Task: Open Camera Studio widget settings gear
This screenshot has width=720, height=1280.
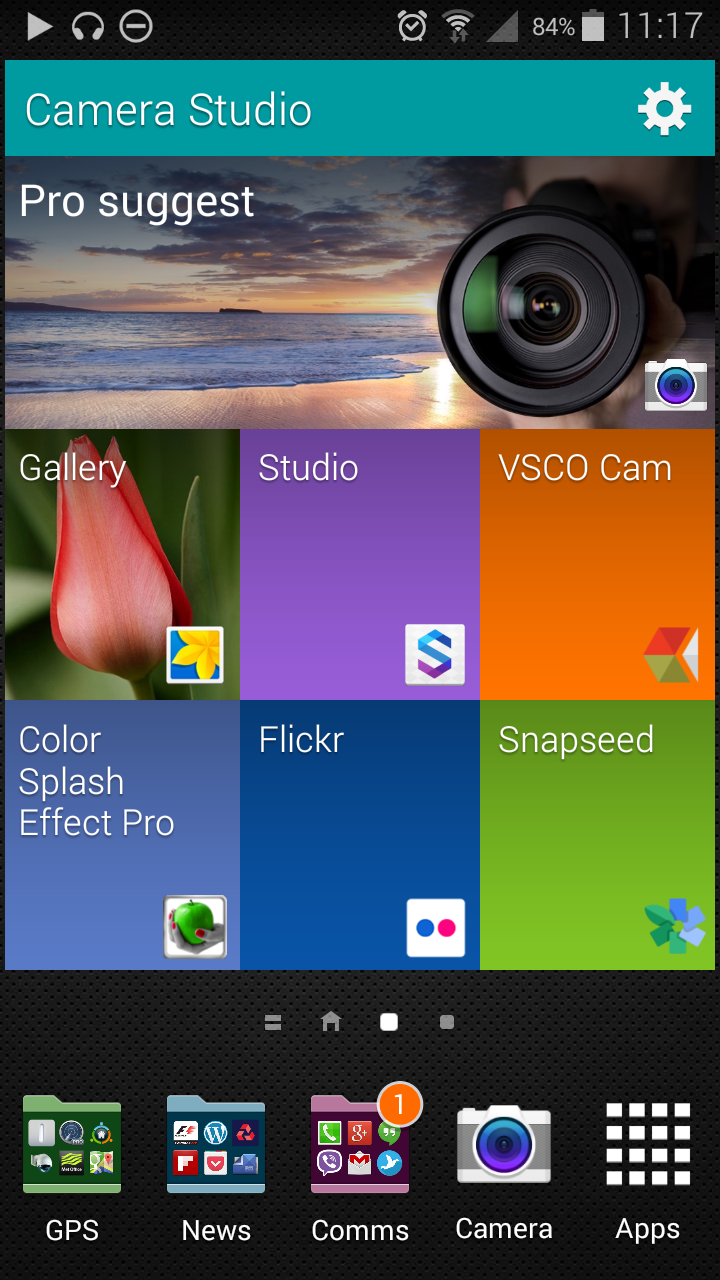Action: coord(664,109)
